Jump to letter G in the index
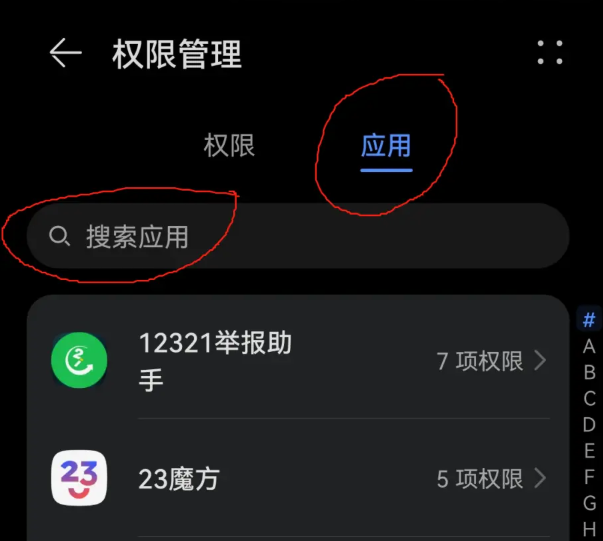 tap(589, 503)
